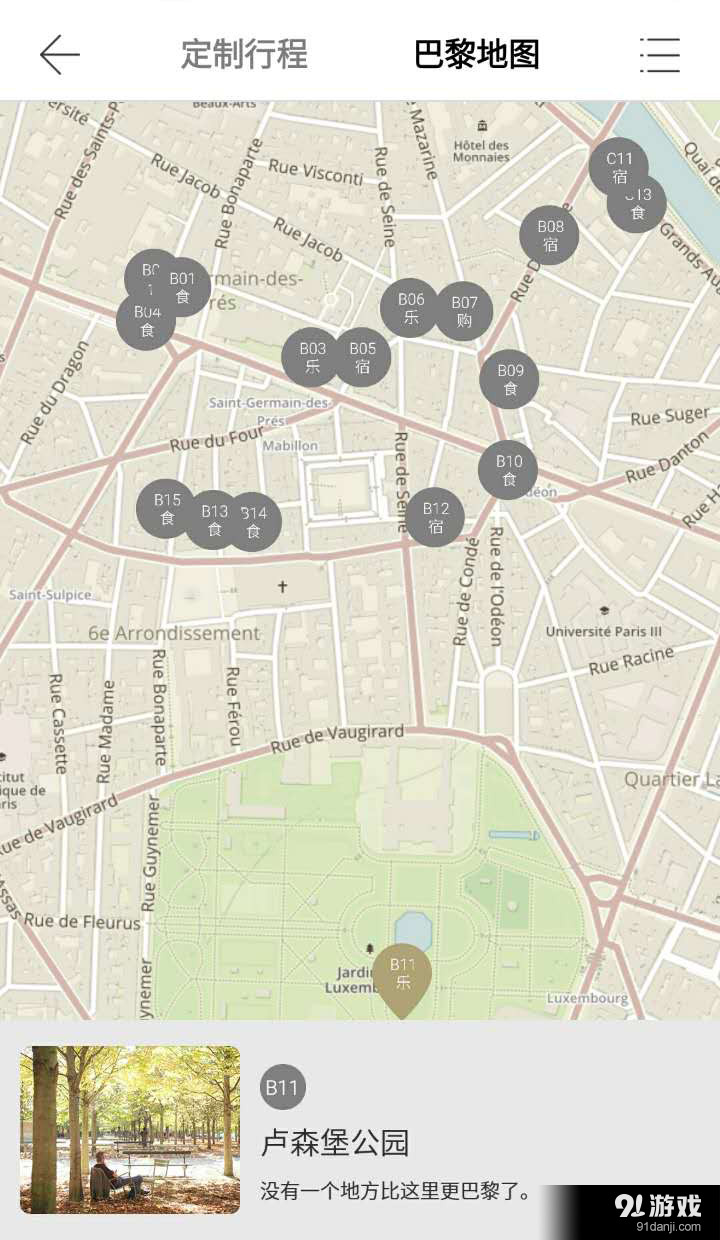Screen dimensions: 720x1240
Task: Tap the B08 宿 map marker
Action: [549, 235]
